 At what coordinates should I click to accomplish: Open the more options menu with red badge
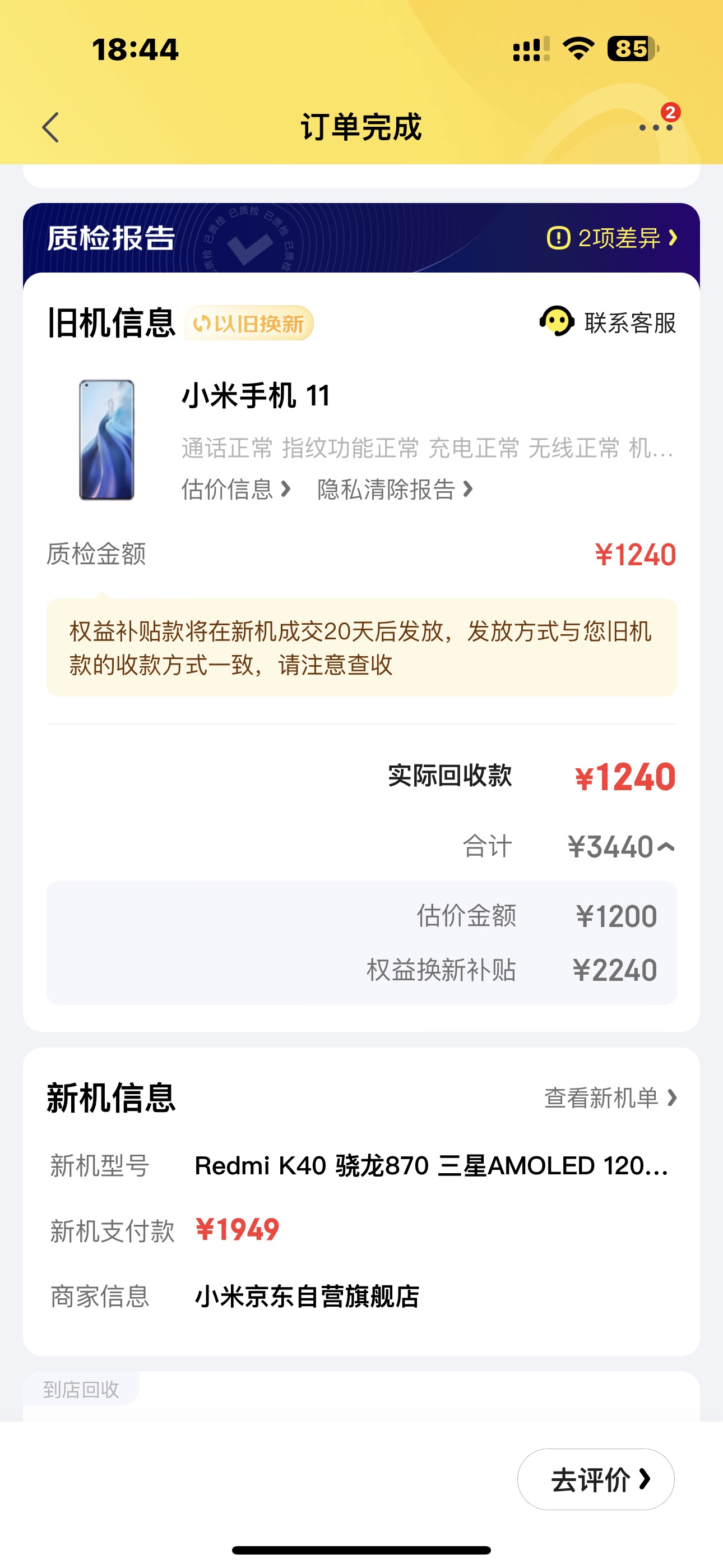[655, 127]
